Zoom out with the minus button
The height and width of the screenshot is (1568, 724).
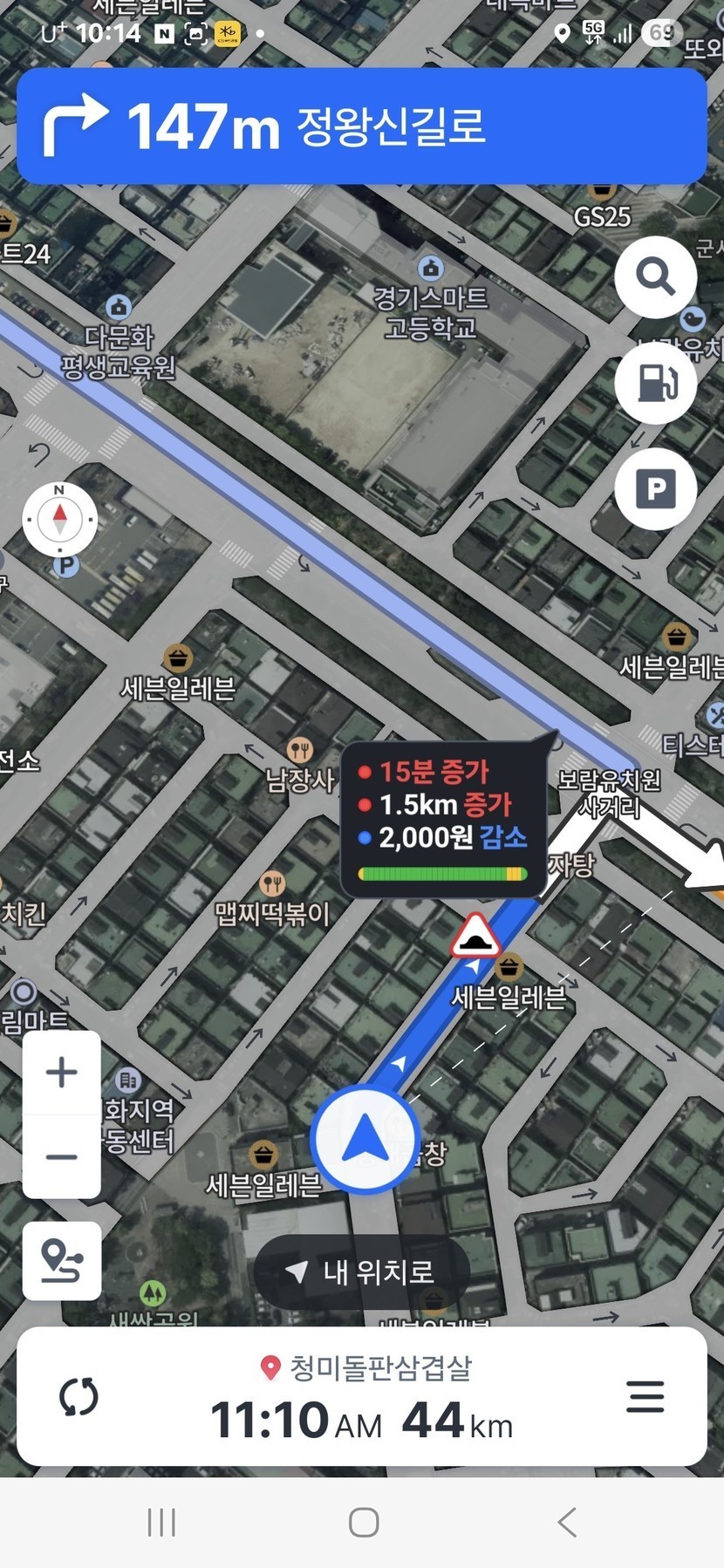coord(61,1157)
